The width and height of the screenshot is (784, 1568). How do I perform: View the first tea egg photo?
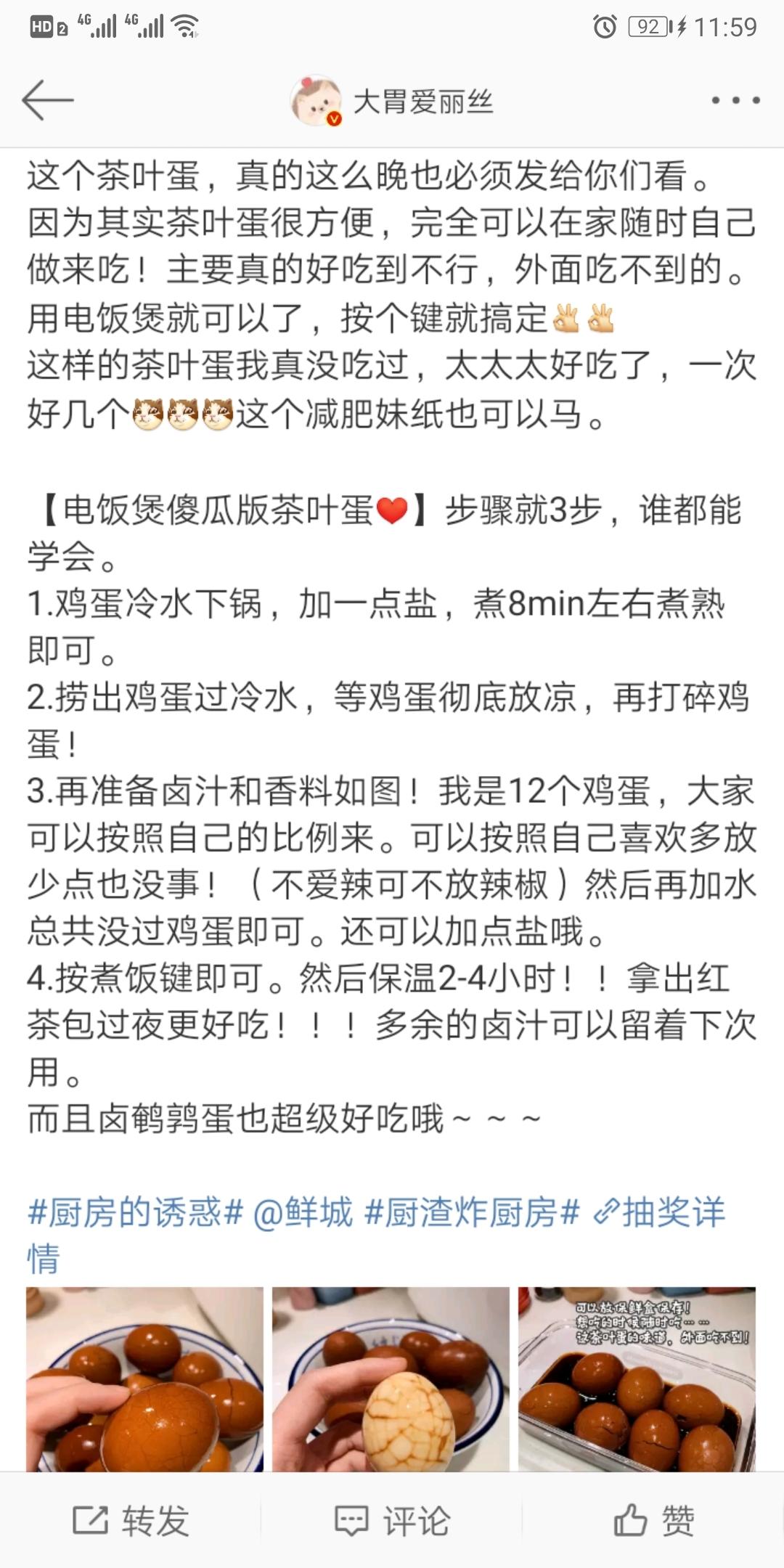click(x=145, y=1379)
